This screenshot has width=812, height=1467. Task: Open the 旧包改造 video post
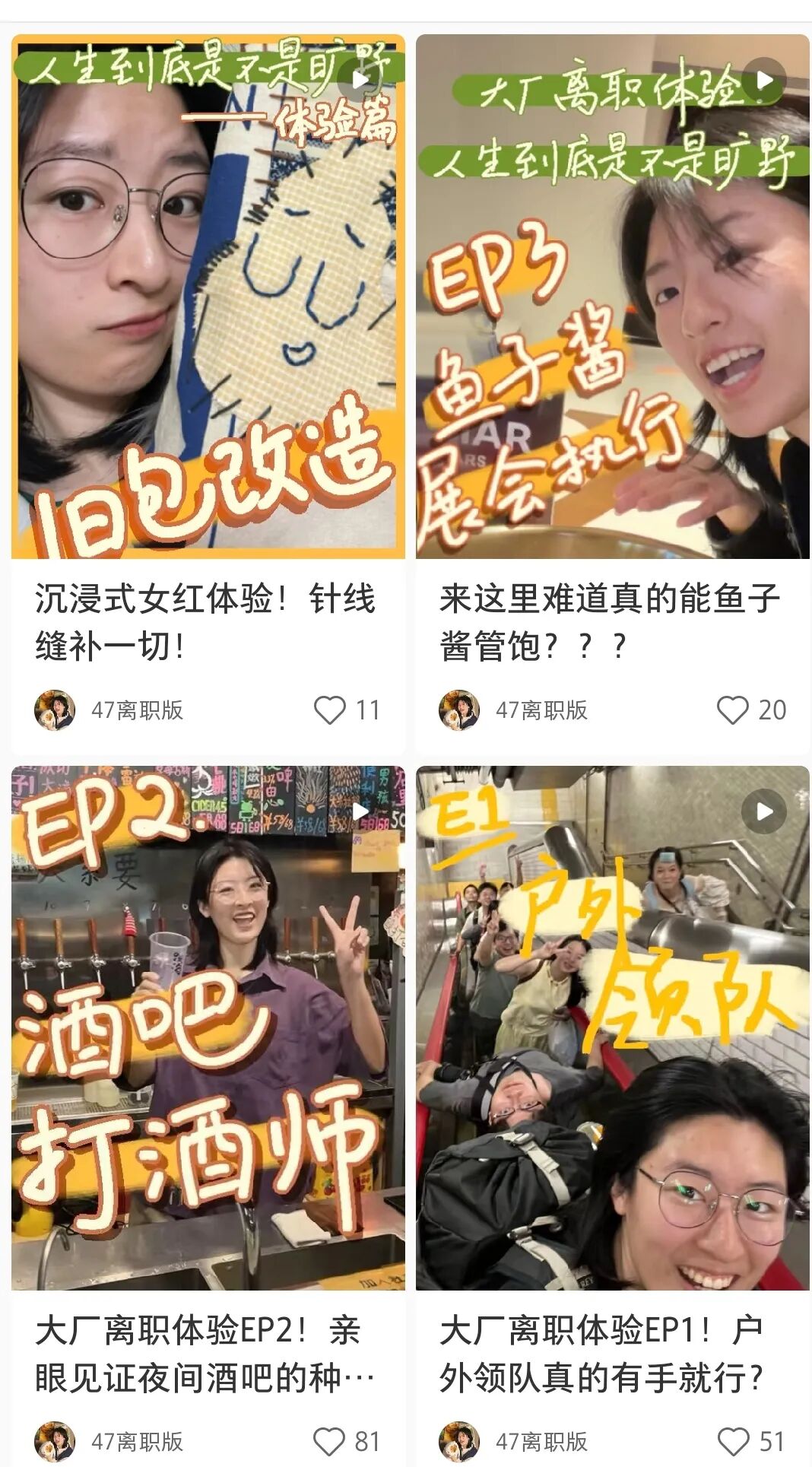[x=208, y=297]
